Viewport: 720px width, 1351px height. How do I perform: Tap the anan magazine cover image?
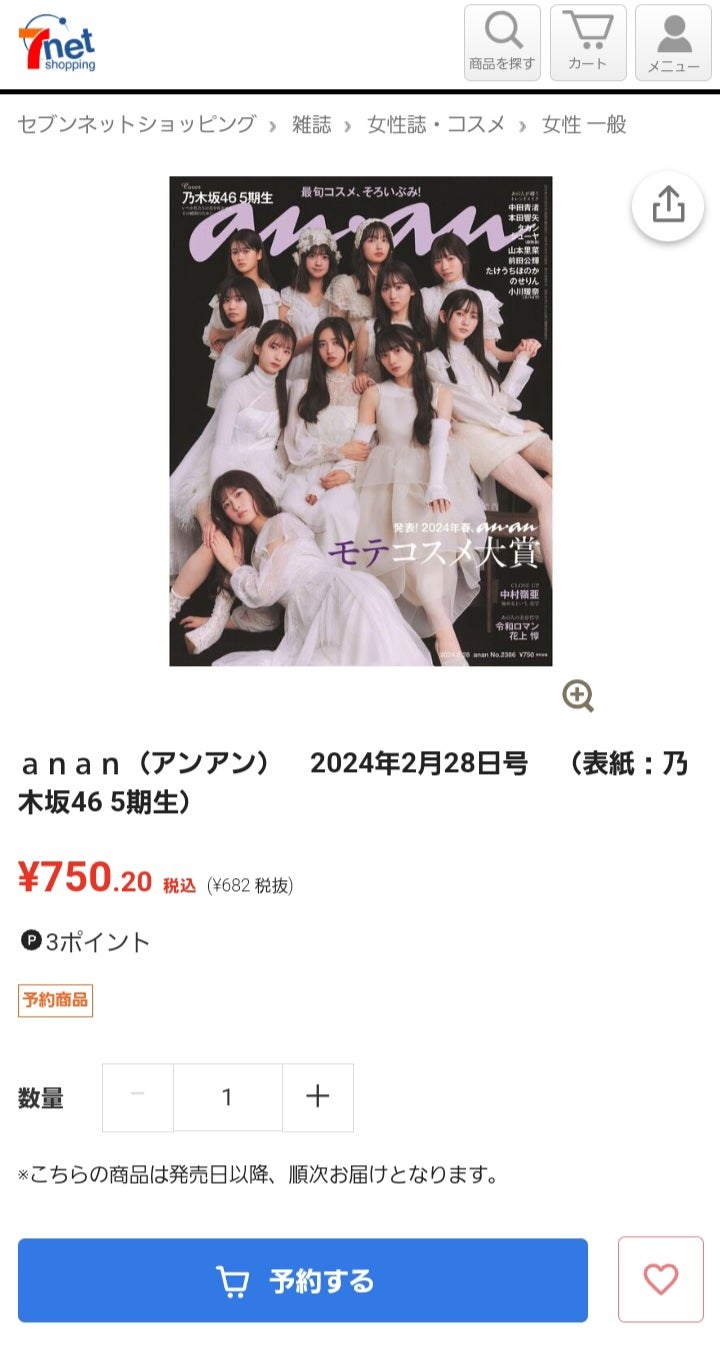pos(360,420)
